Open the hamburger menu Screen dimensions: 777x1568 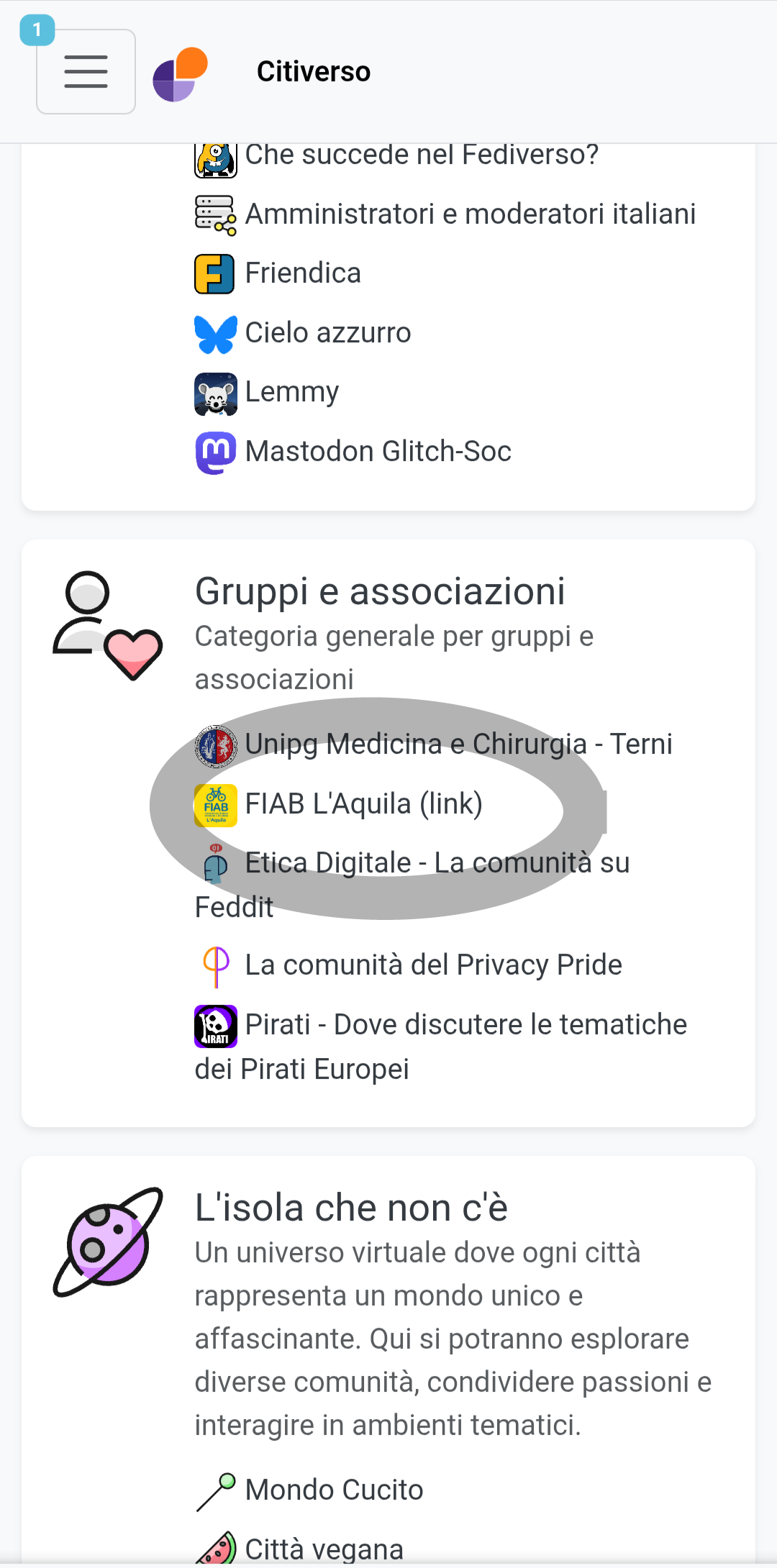tap(85, 71)
